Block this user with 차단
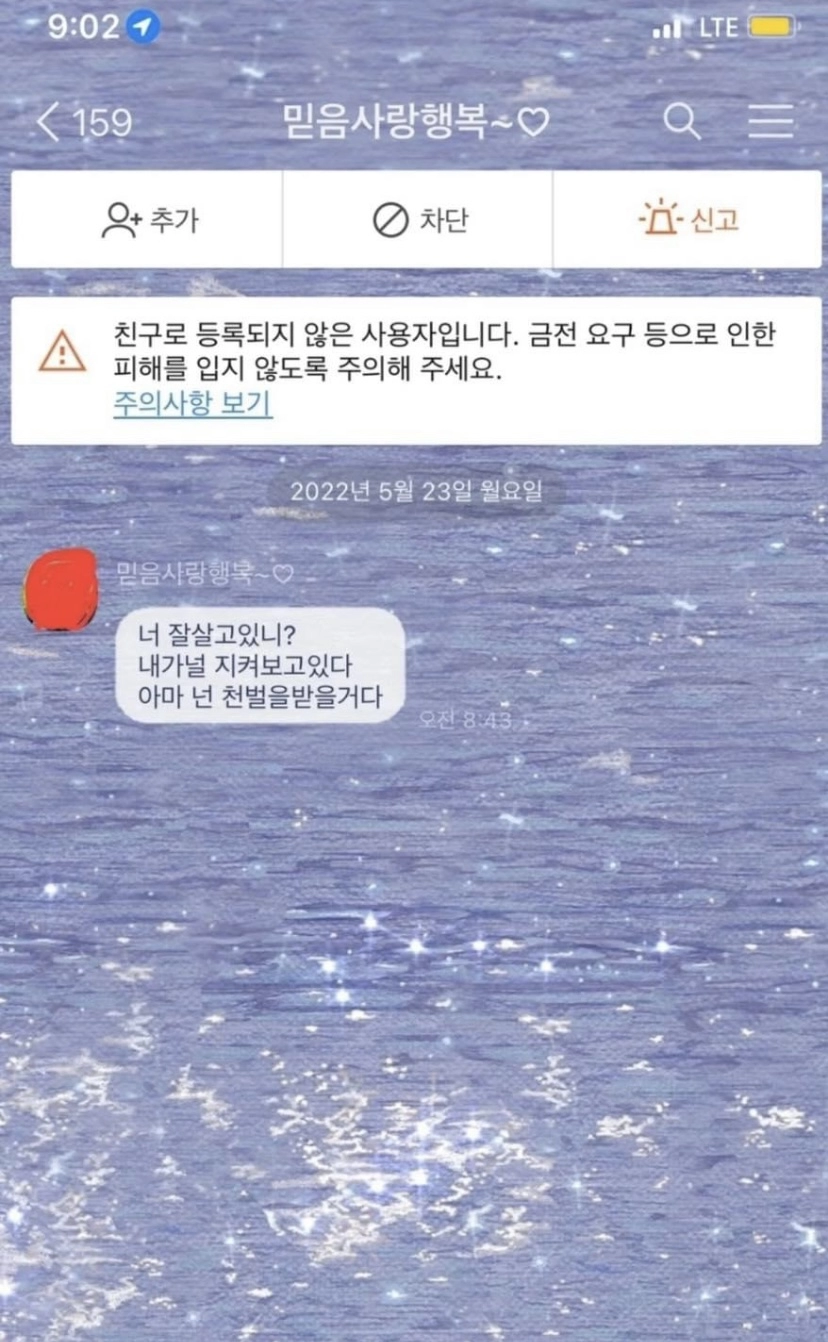 [418, 219]
